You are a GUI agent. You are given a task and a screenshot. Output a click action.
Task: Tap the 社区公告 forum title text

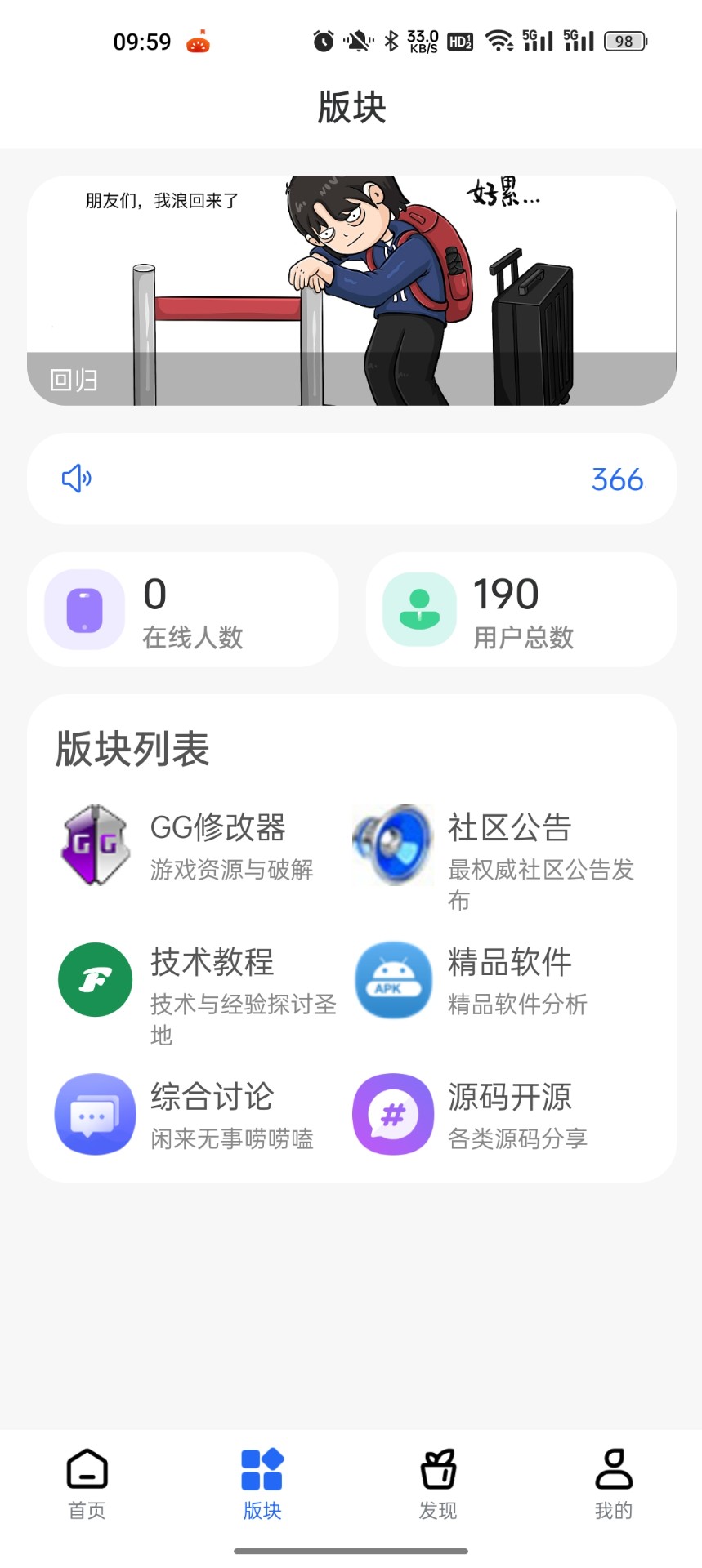coord(508,828)
